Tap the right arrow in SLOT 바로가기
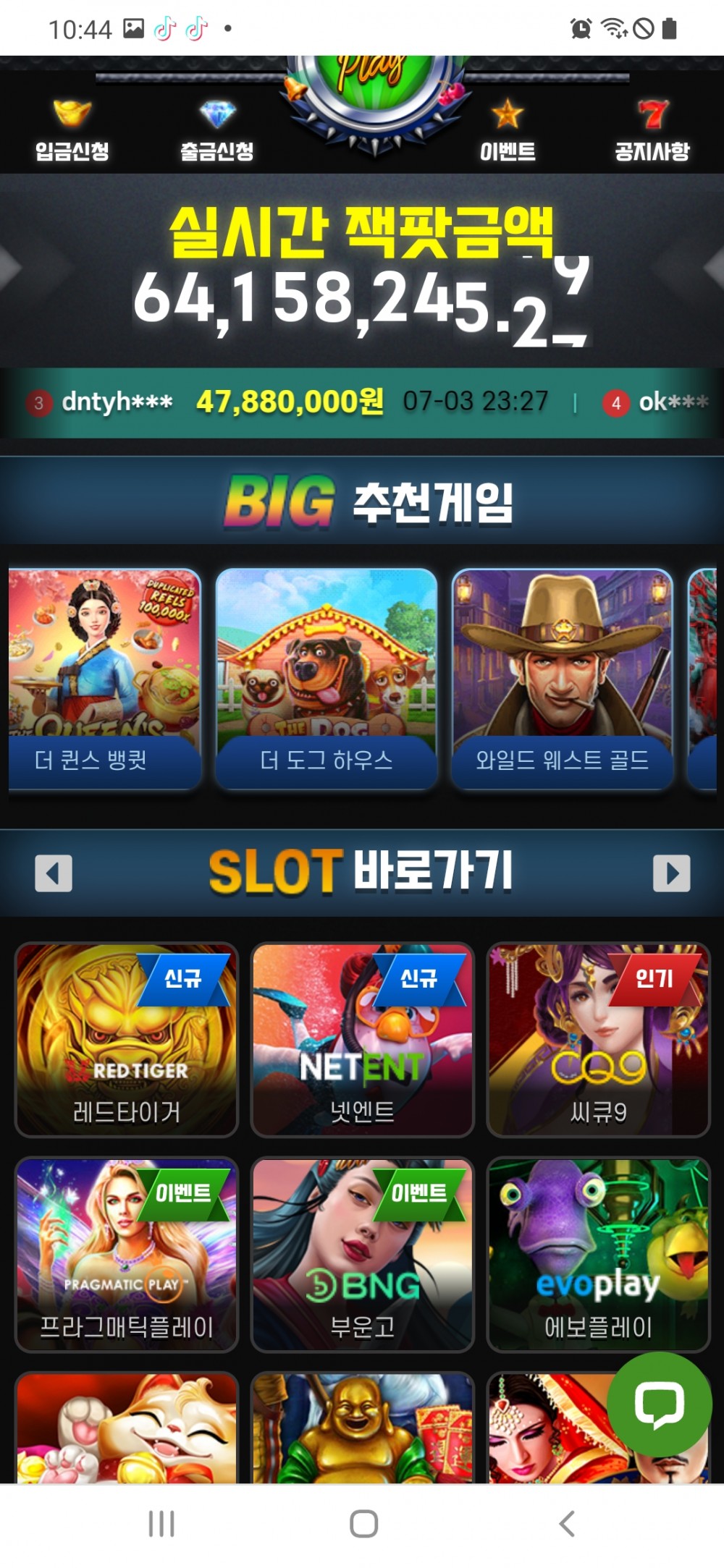The width and height of the screenshot is (724, 1568). (671, 873)
